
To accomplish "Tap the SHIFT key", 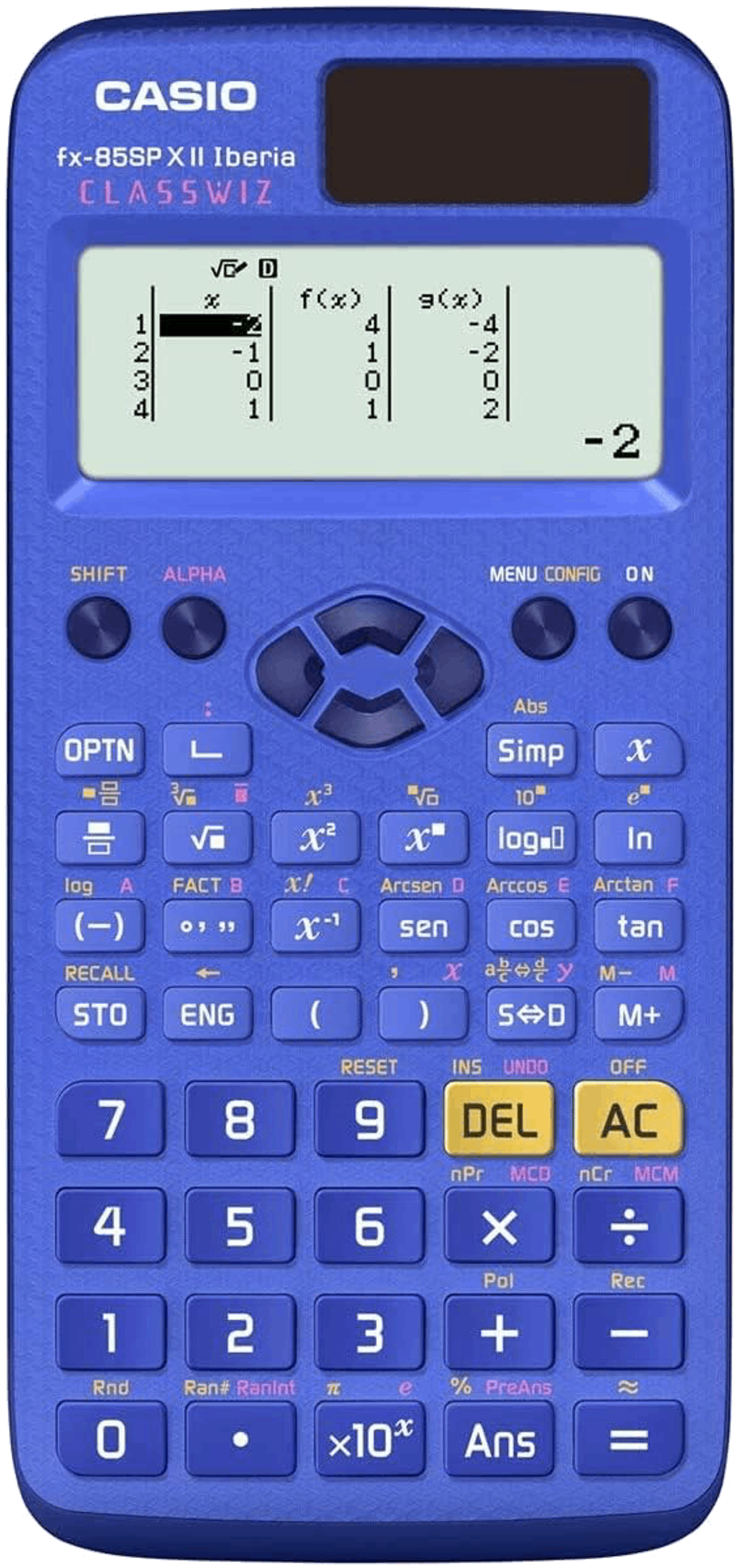I will tap(98, 628).
